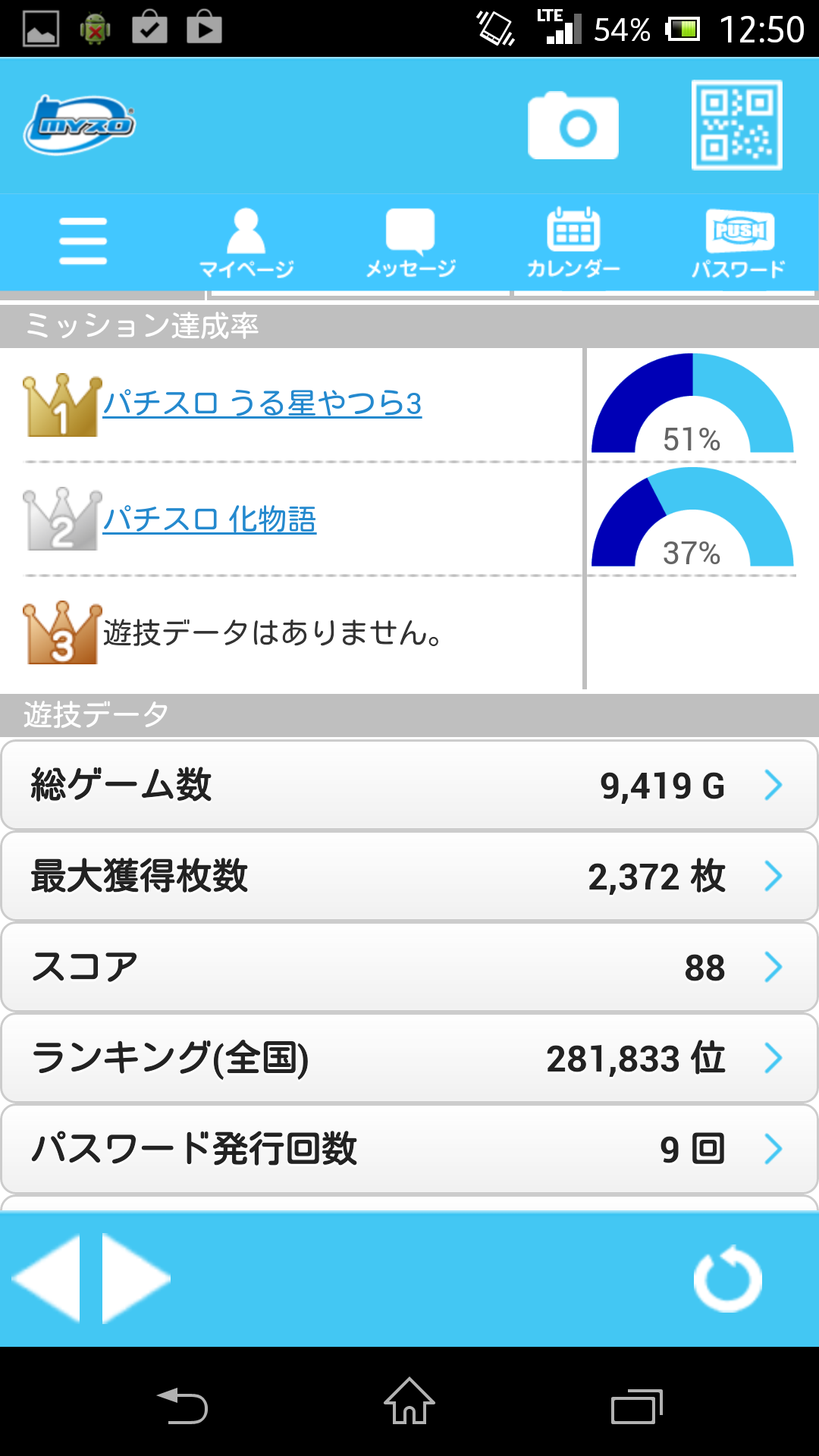Go forward with right arrow
The height and width of the screenshot is (1456, 819).
[134, 1279]
